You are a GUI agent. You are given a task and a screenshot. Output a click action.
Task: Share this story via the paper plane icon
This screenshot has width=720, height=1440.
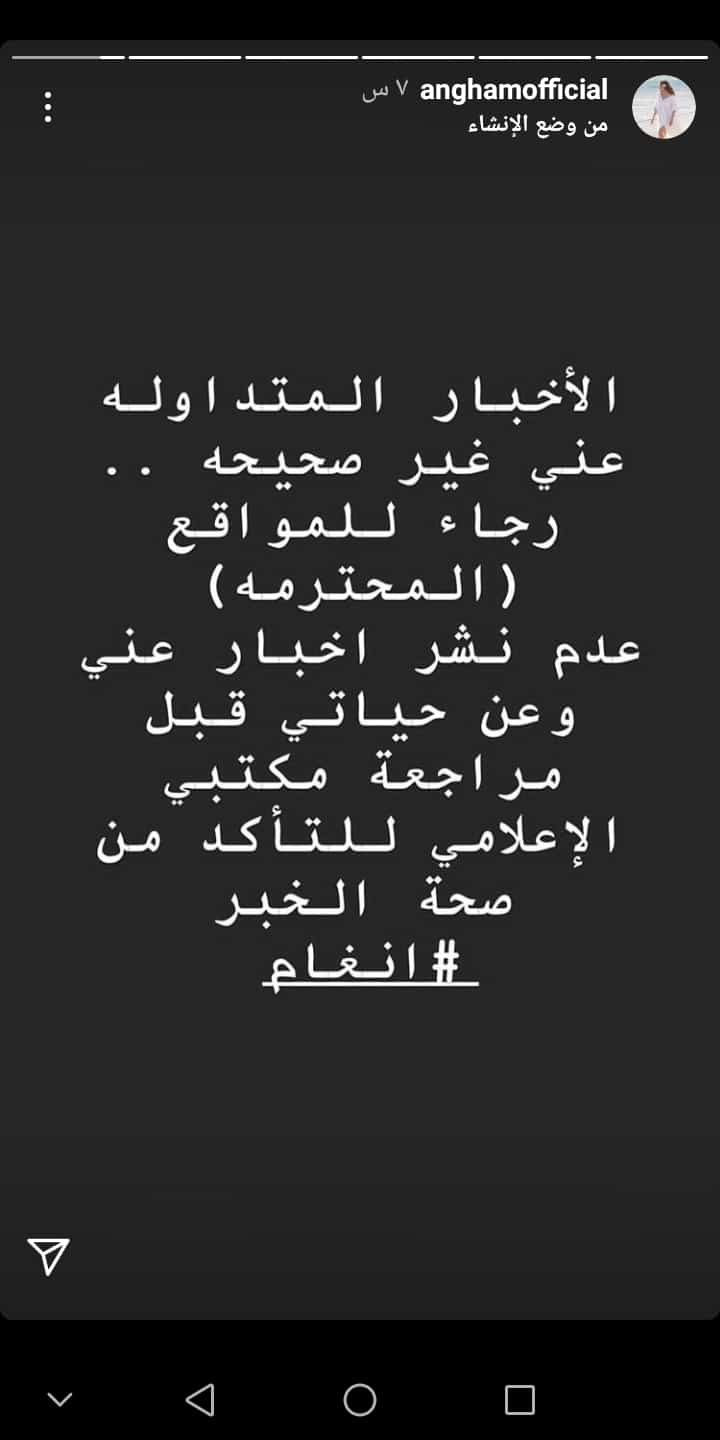click(48, 1256)
